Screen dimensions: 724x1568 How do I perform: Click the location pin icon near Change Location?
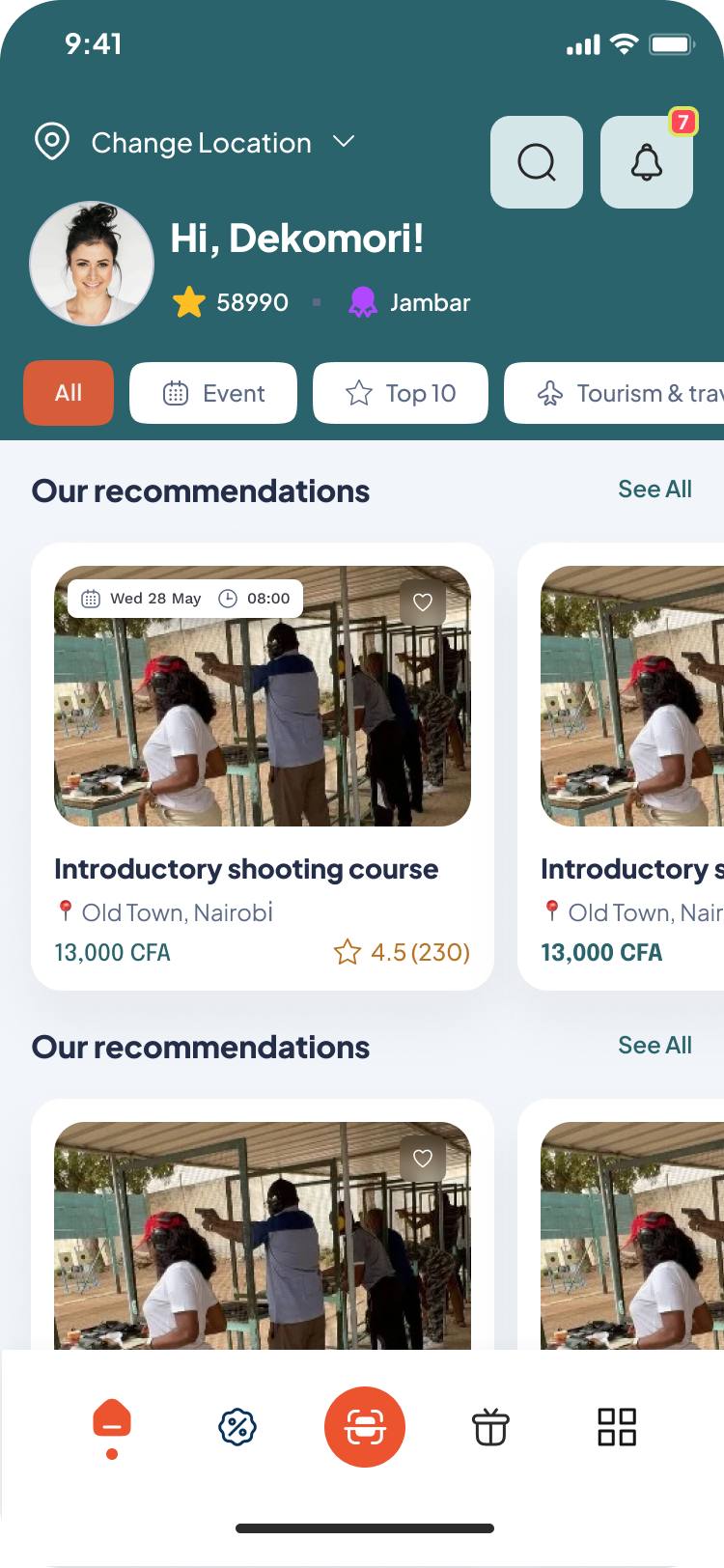52,142
